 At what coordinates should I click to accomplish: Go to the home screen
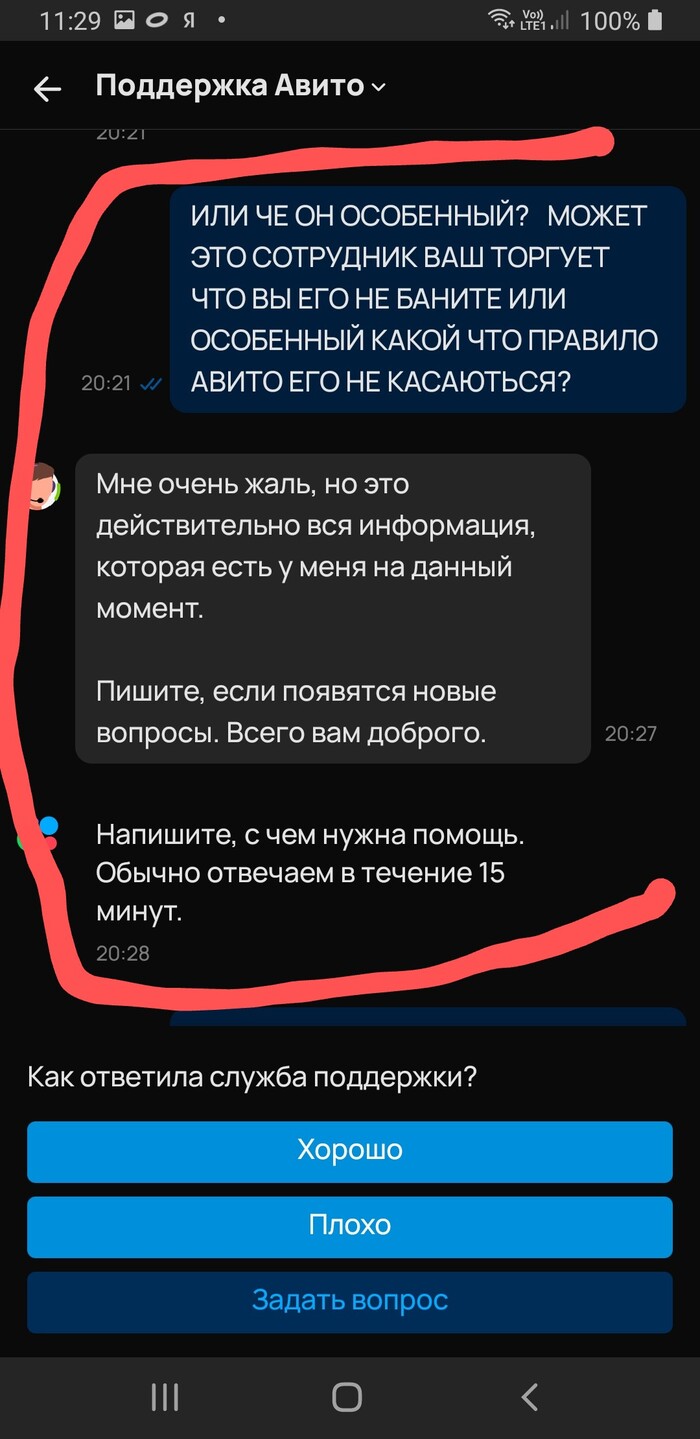[347, 1397]
